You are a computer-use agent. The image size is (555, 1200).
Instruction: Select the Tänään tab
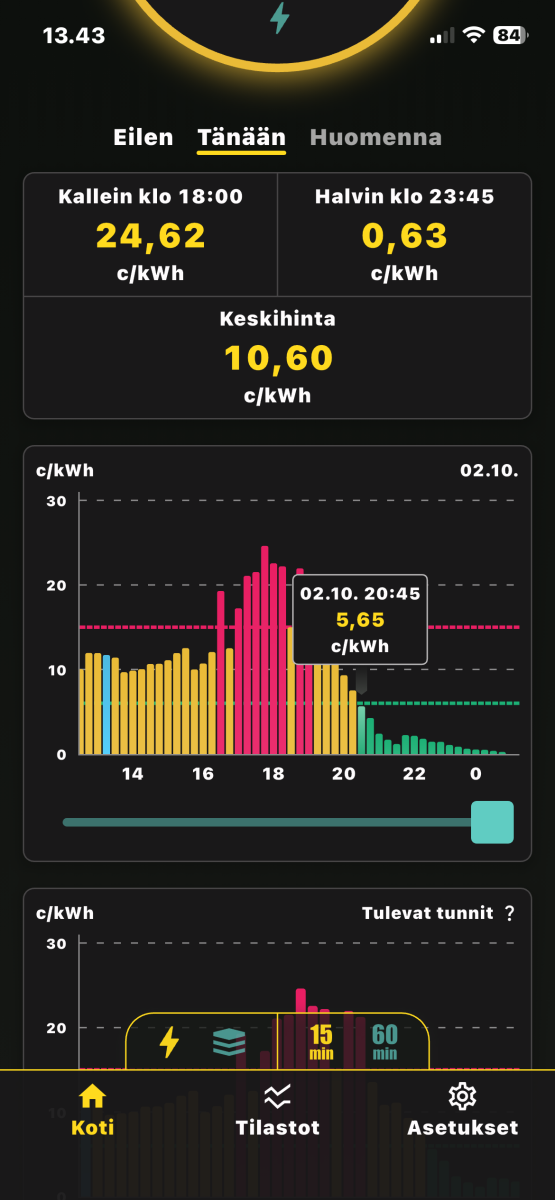click(242, 138)
